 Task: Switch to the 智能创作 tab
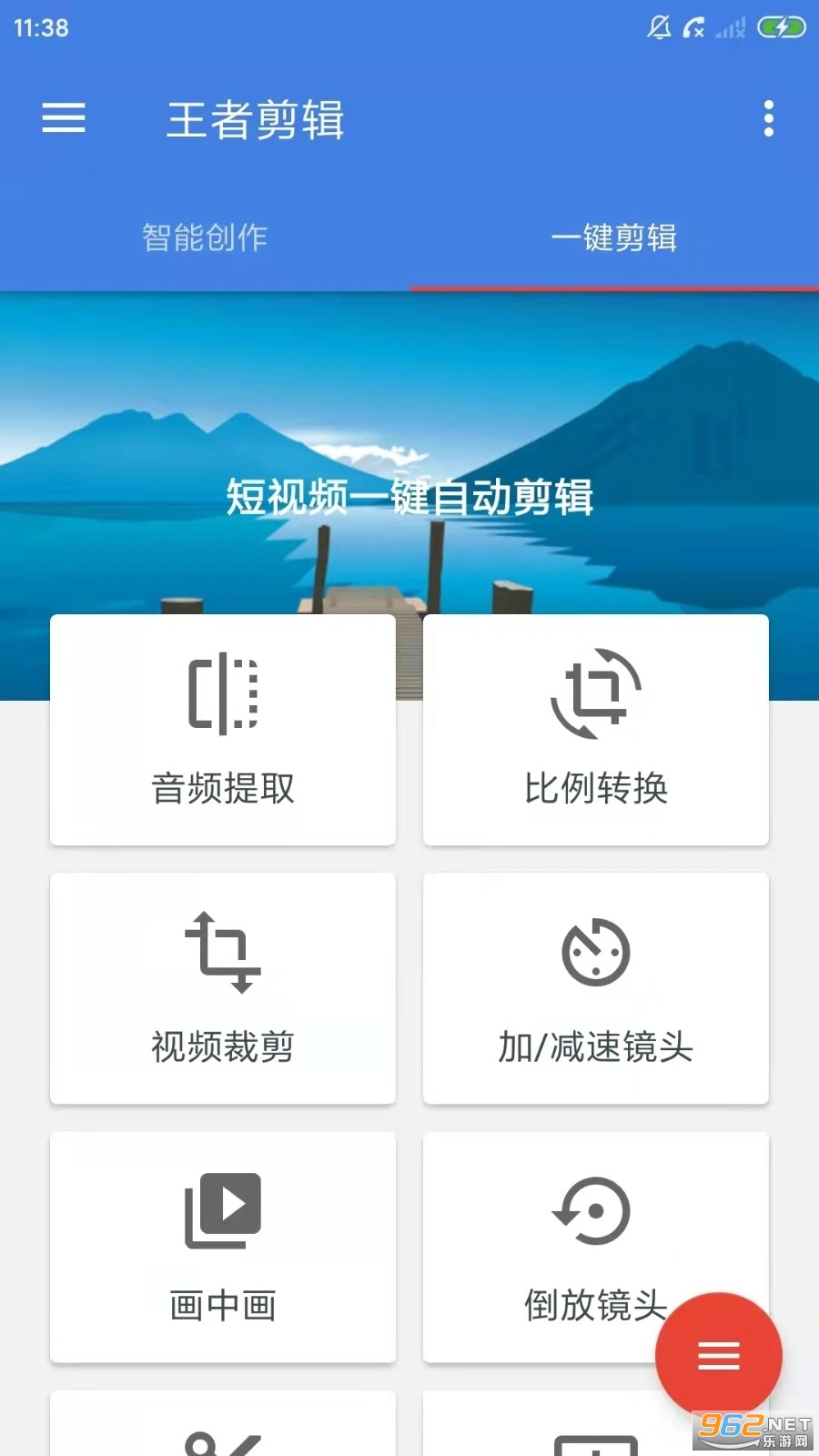205,237
